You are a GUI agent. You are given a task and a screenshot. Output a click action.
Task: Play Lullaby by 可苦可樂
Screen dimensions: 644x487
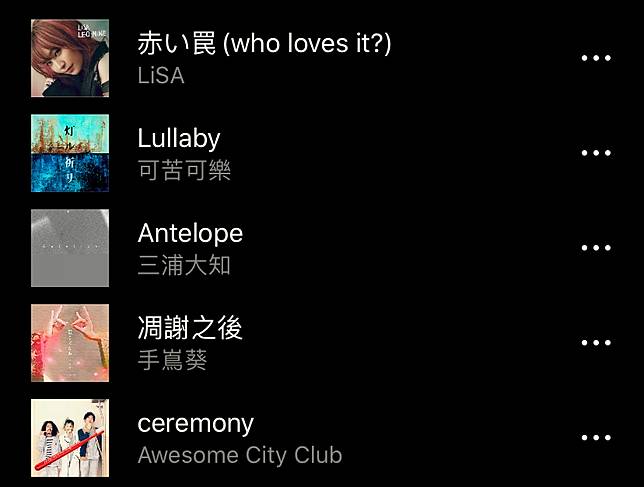[x=179, y=138]
